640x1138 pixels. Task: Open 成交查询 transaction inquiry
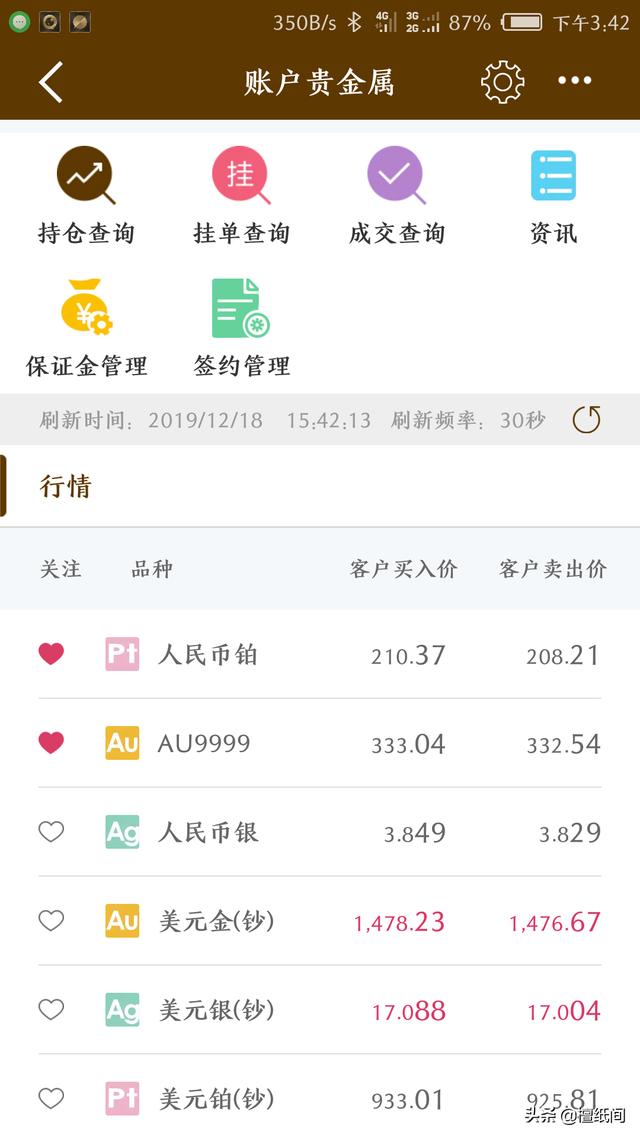[x=396, y=197]
